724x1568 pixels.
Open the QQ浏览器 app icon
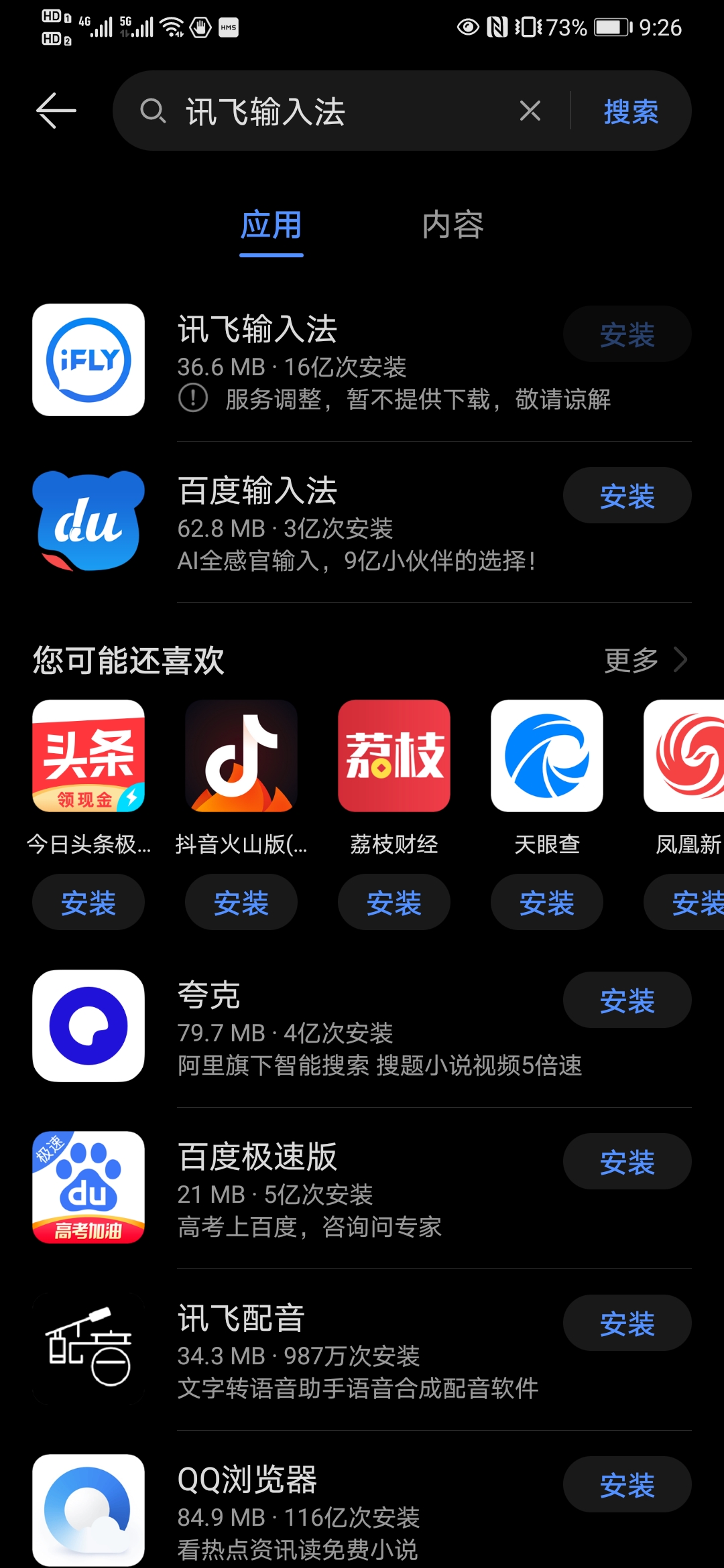pos(88,1511)
